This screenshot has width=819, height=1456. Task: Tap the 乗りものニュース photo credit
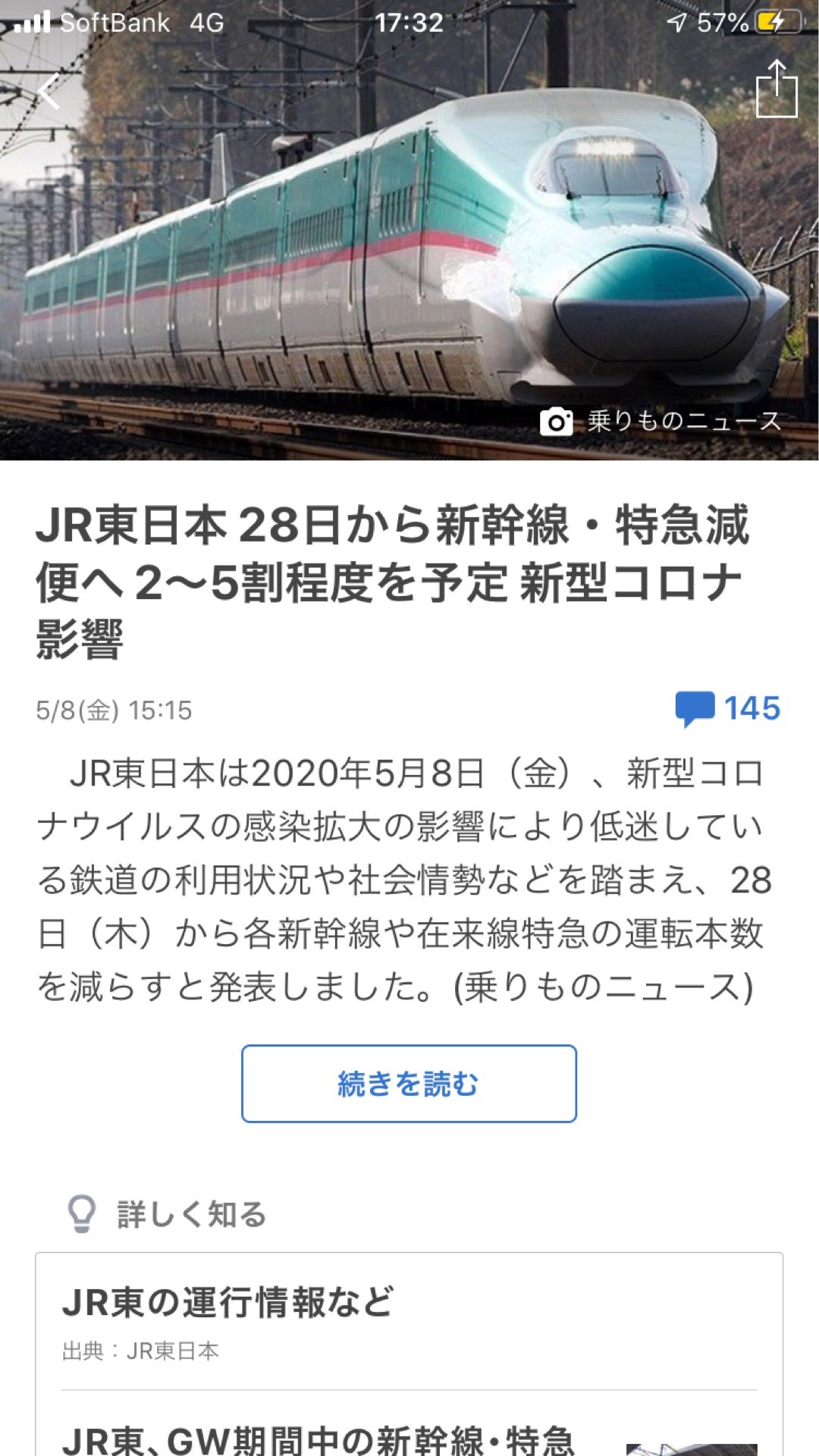point(681,422)
